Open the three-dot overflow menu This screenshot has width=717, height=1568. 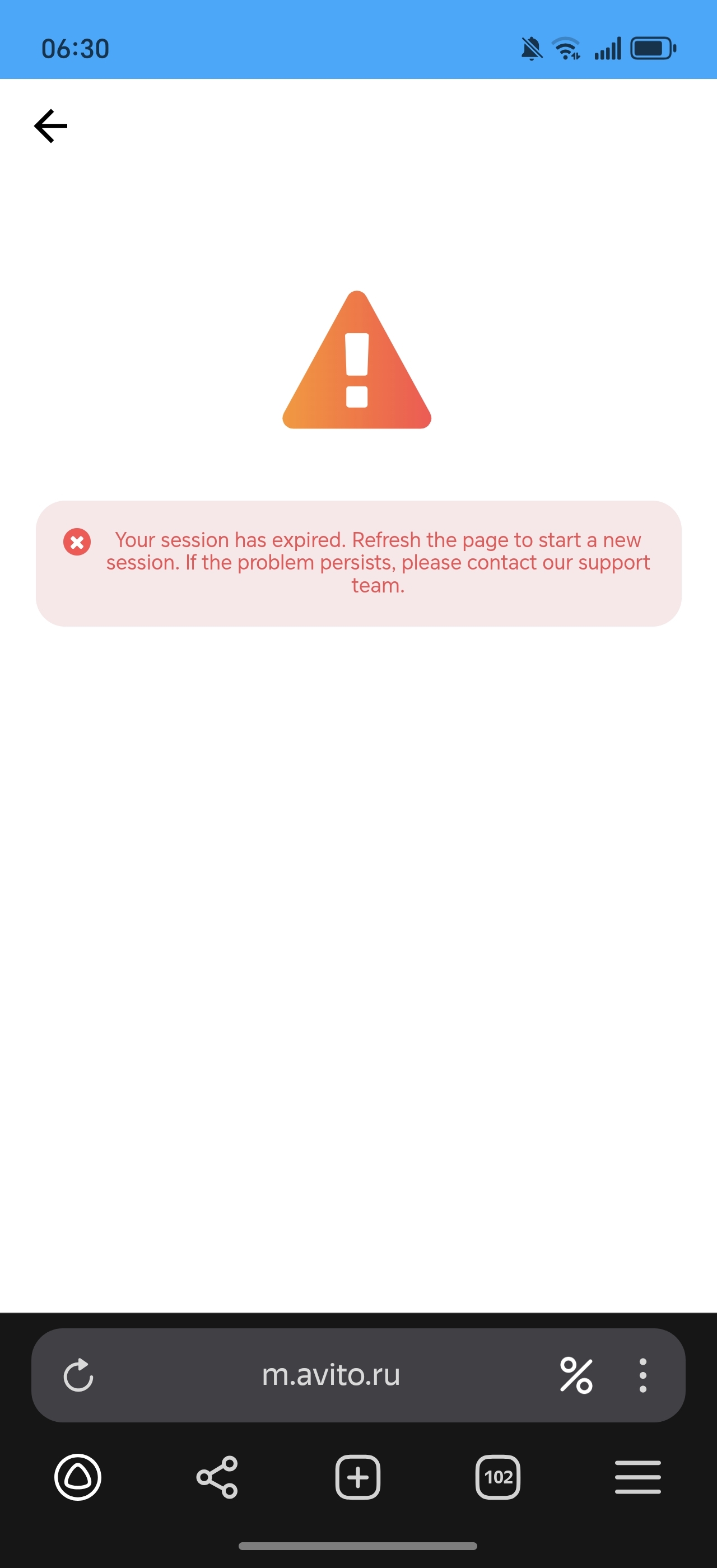tap(642, 1375)
